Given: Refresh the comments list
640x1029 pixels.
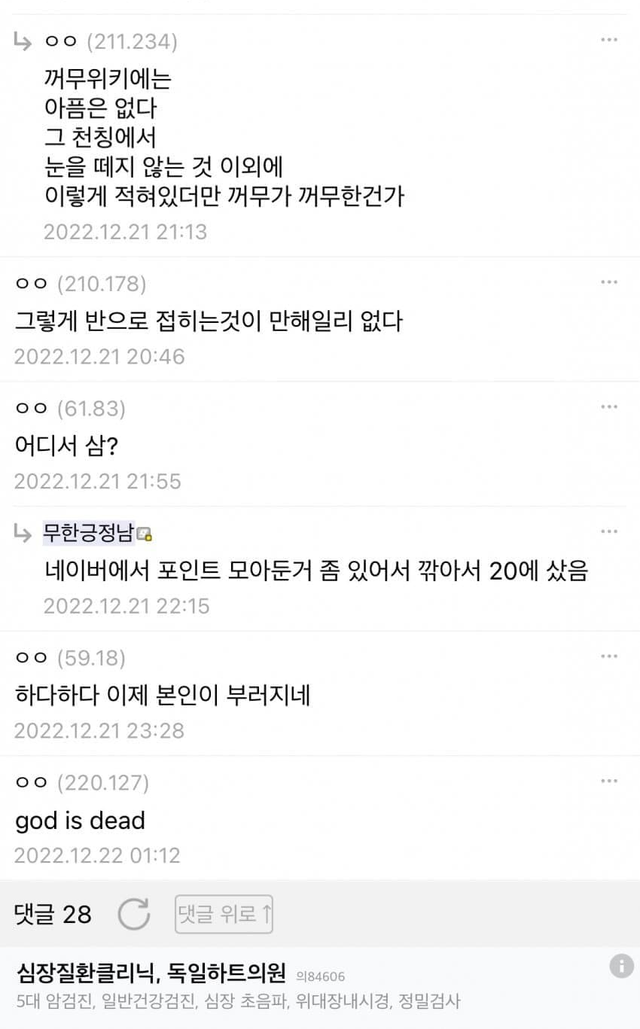Looking at the screenshot, I should pos(134,914).
